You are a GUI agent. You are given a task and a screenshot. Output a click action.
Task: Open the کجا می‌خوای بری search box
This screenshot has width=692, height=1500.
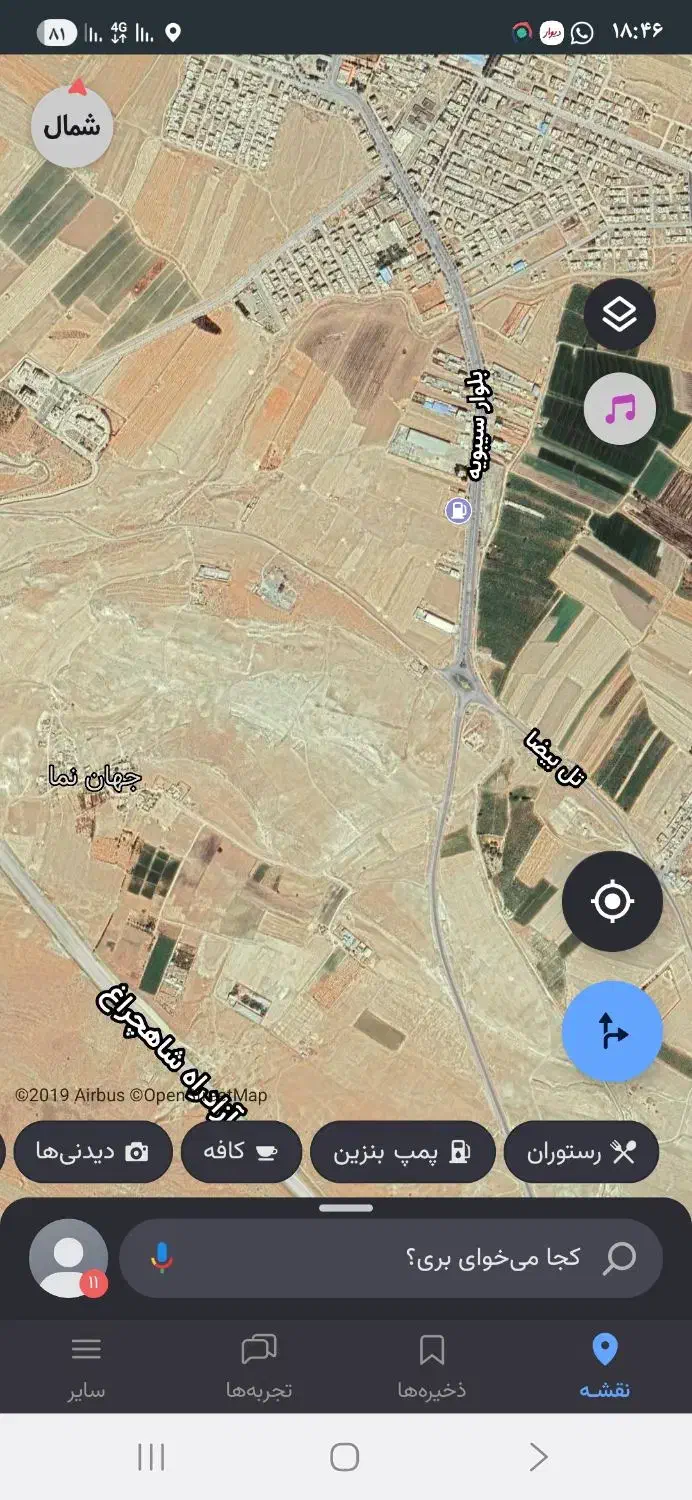[x=420, y=1258]
